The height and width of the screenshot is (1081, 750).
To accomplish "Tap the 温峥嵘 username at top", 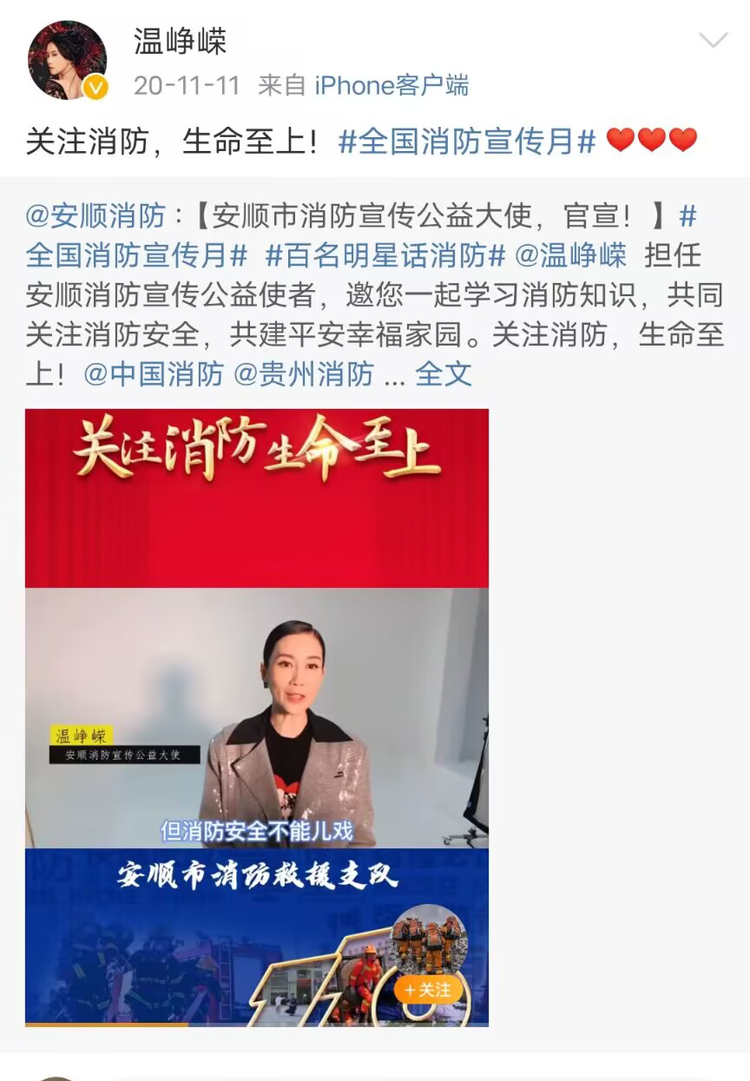I will click(x=181, y=41).
